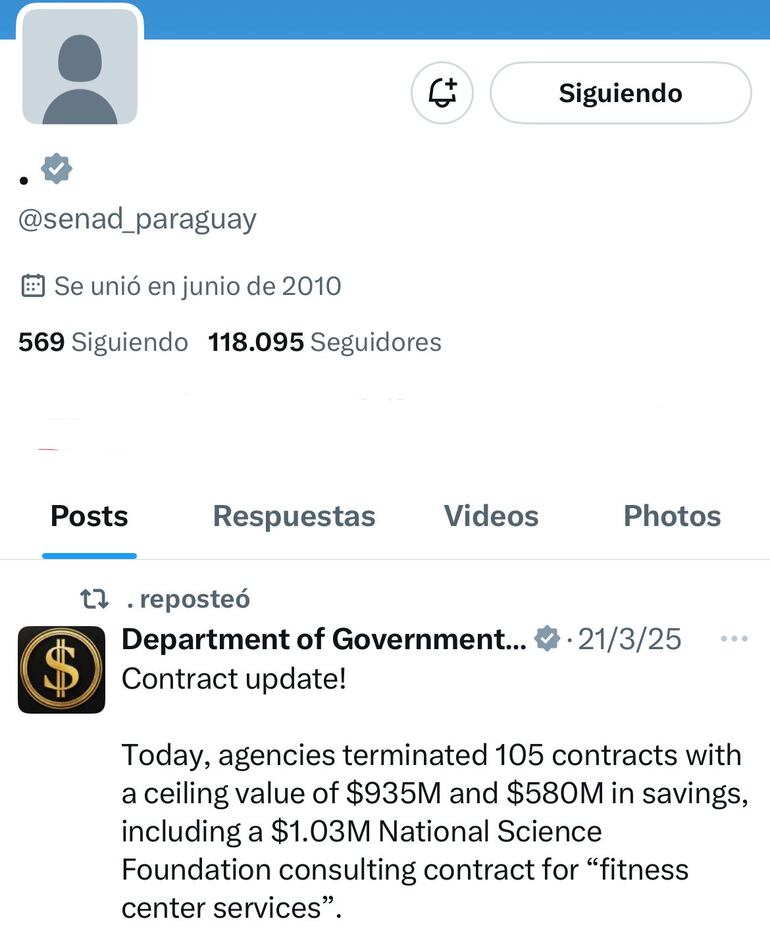
Task: Open overflow menu on the reposted post
Action: (x=734, y=639)
